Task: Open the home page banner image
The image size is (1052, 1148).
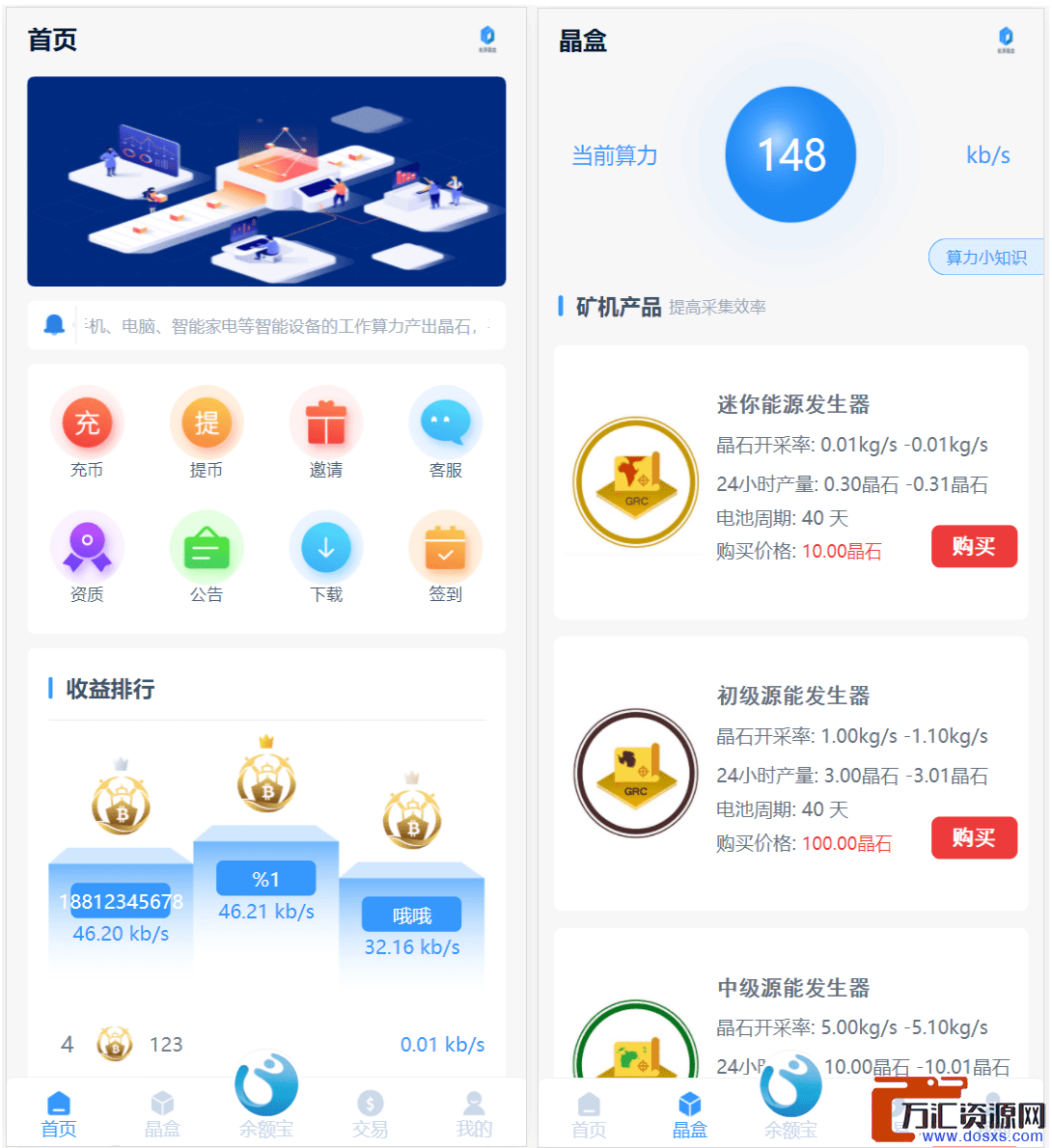Action: coord(266,181)
